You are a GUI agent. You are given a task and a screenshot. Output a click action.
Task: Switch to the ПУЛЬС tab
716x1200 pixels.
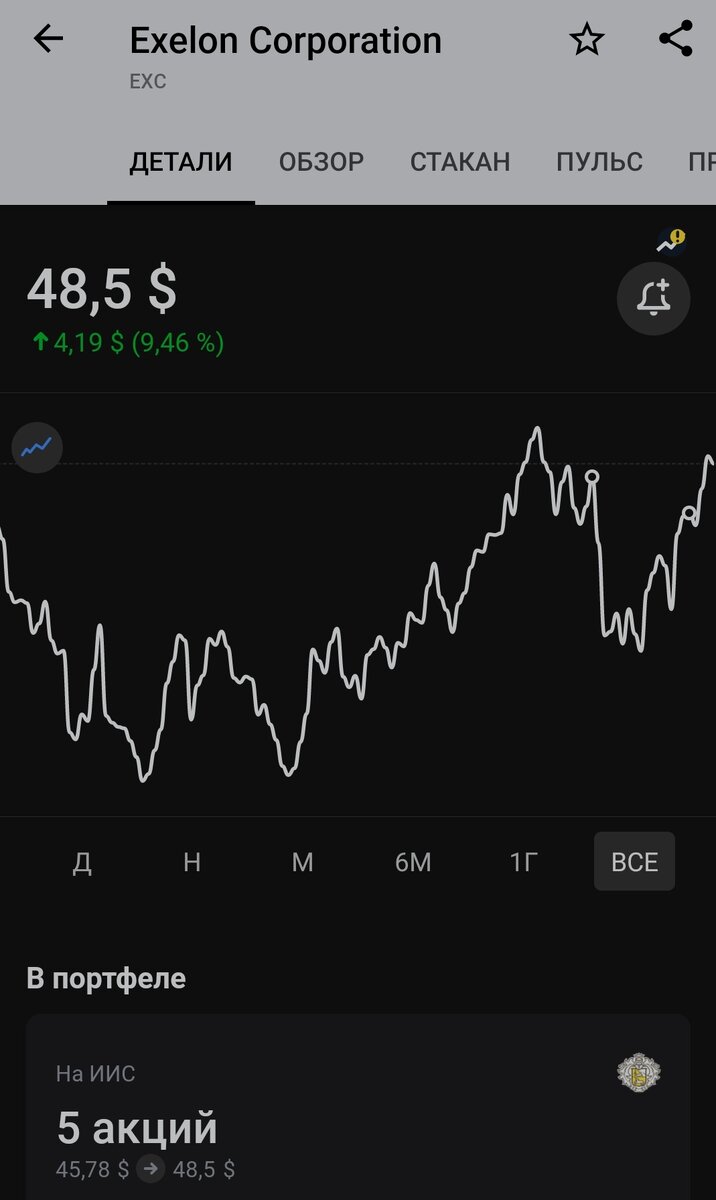599,162
